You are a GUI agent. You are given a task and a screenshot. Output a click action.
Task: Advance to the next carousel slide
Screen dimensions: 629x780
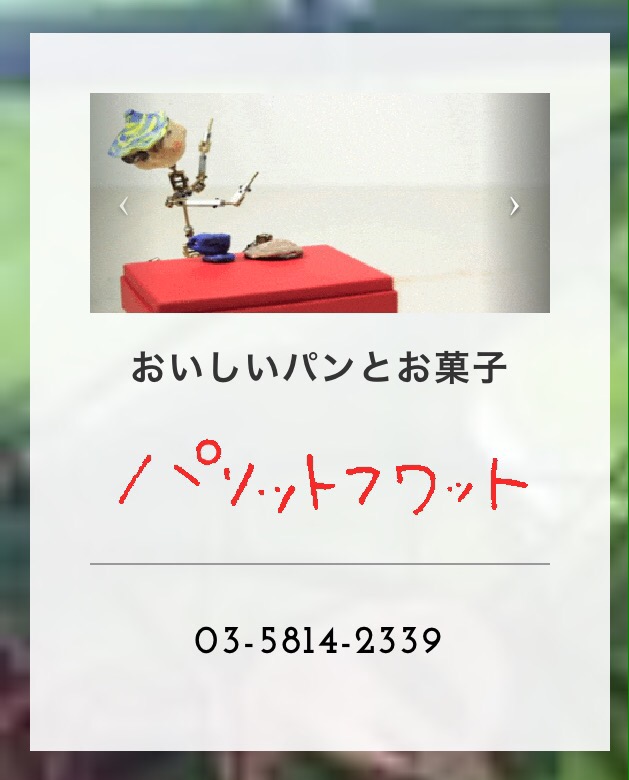514,206
